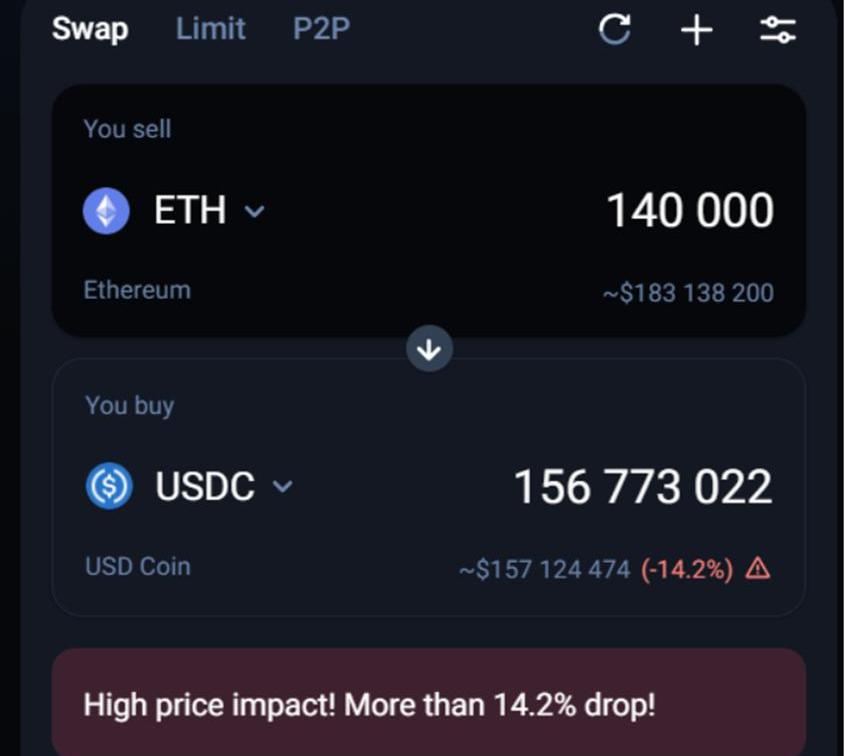Switch to the P2P tab
The width and height of the screenshot is (845, 756).
pos(321,29)
